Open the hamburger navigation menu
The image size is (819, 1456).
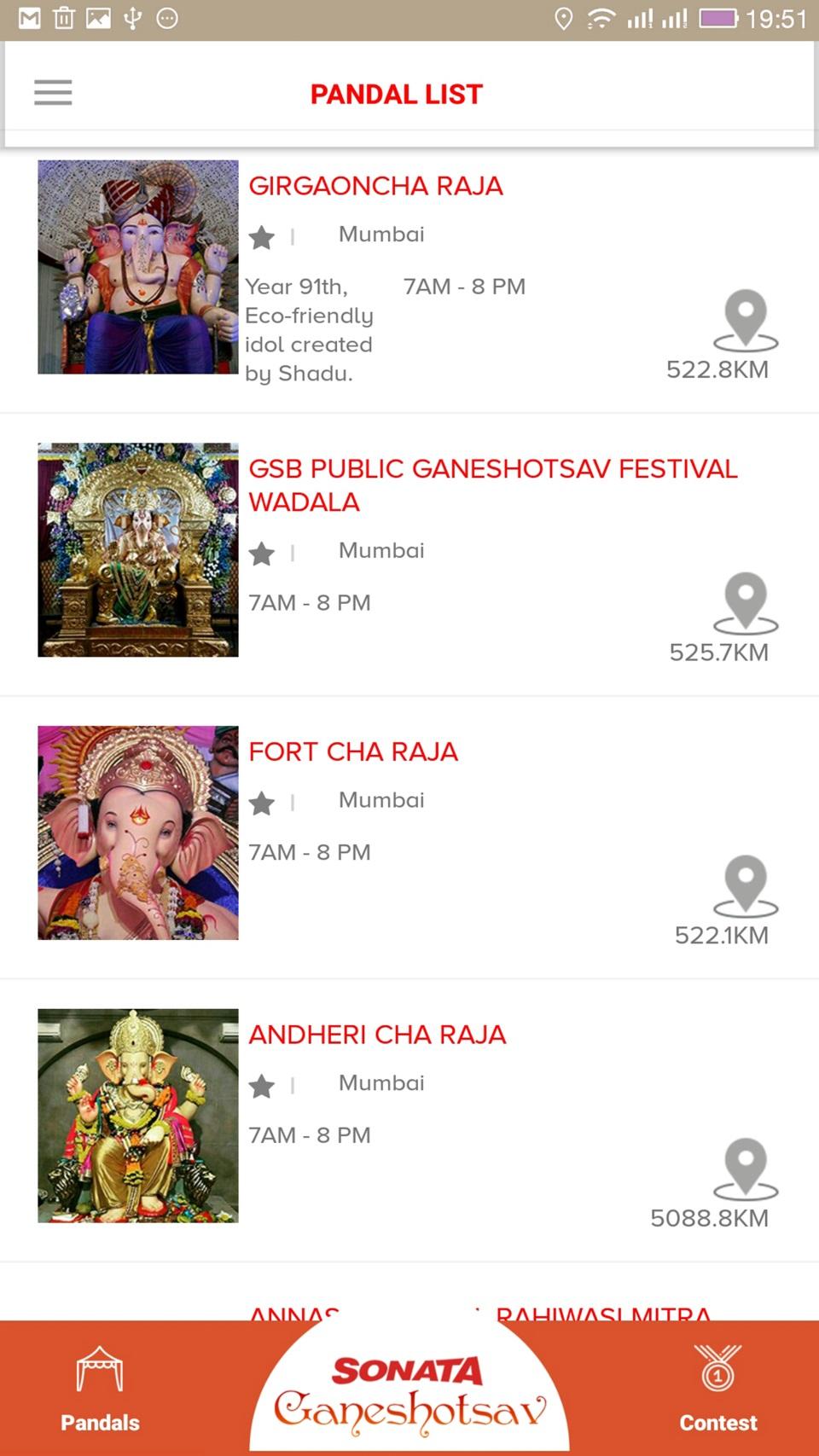coord(53,92)
